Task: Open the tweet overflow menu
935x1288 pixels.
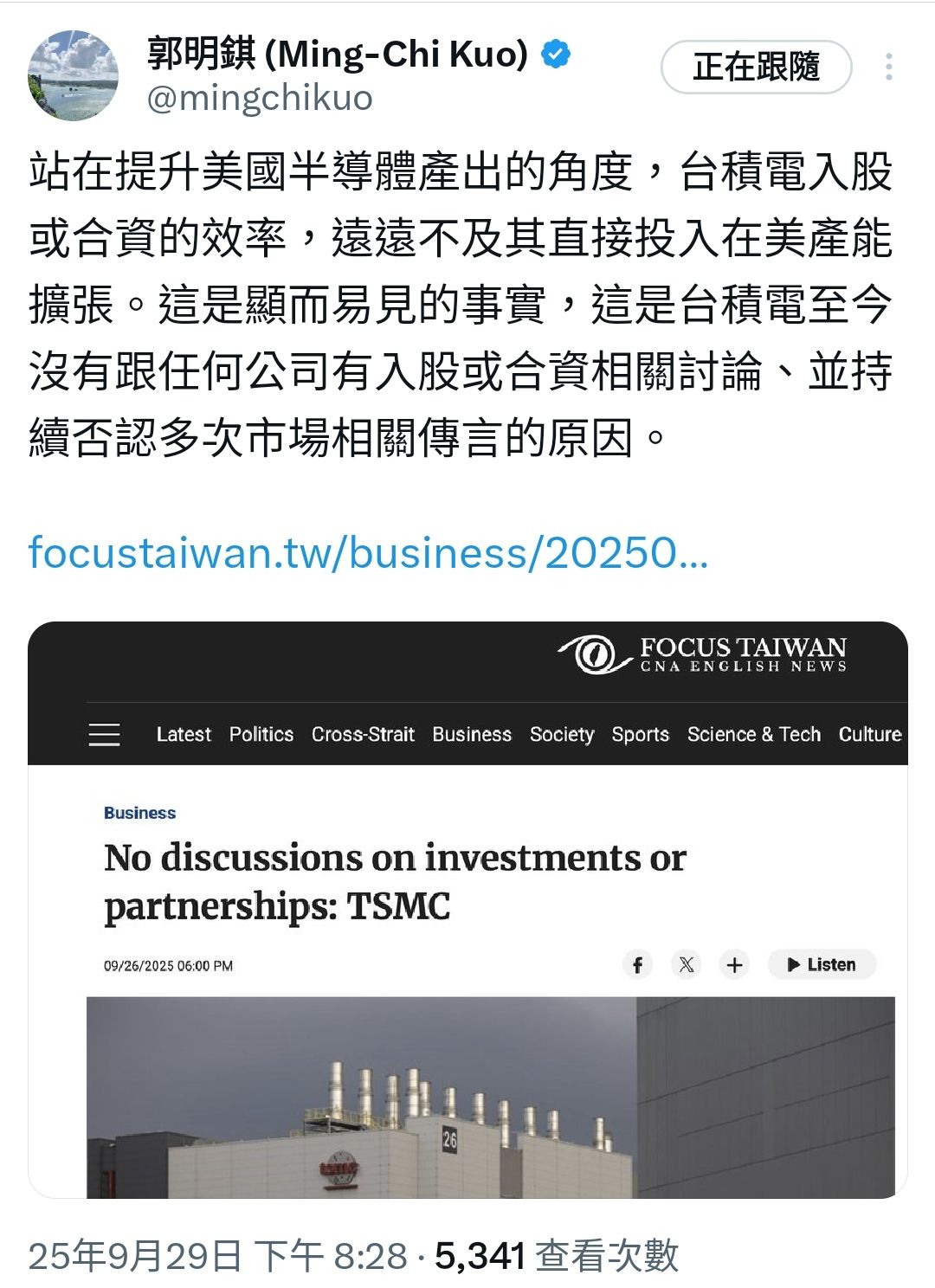Action: tap(888, 67)
